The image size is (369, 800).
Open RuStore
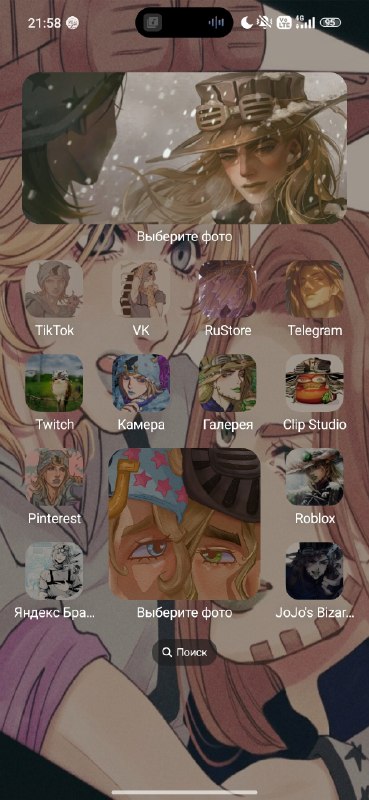click(228, 289)
